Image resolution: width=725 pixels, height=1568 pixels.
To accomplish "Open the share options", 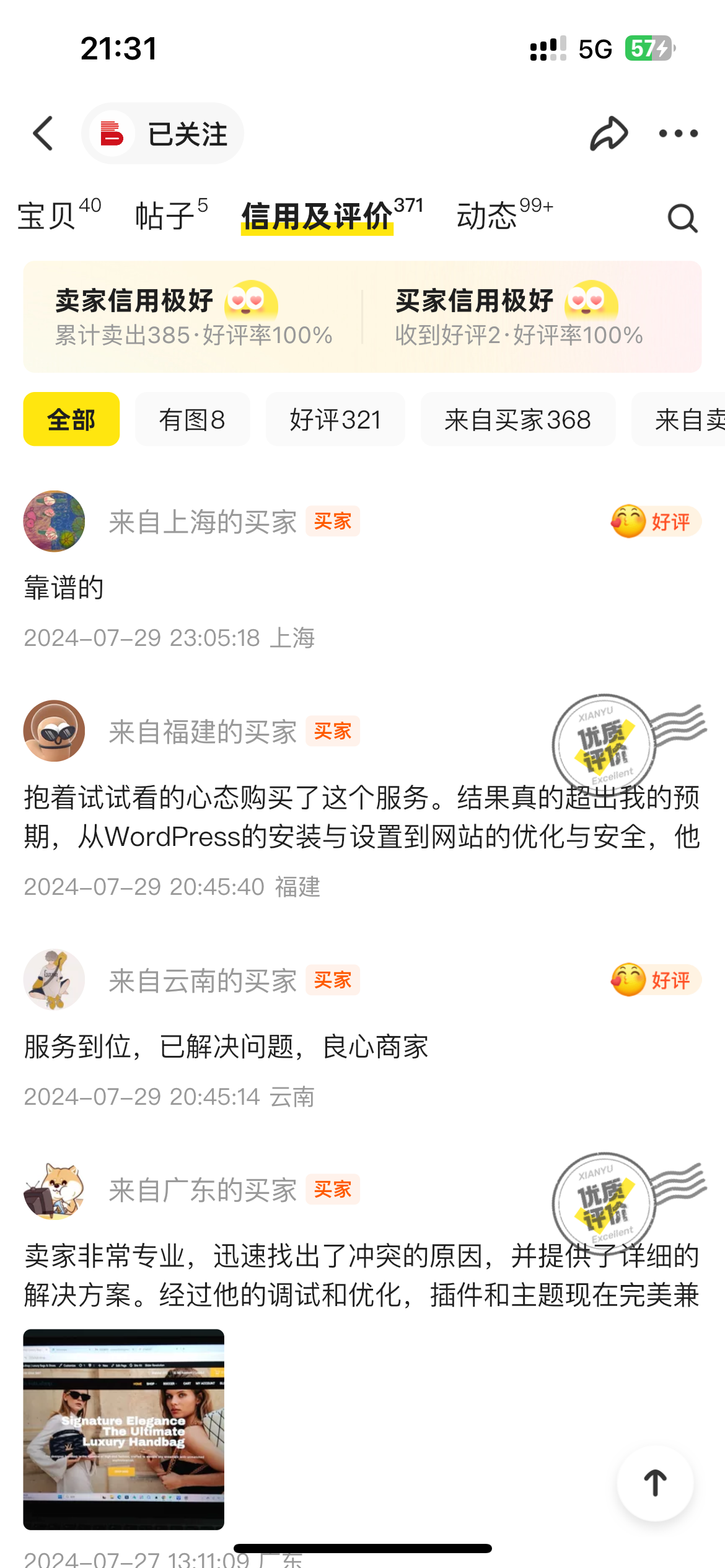I will [x=610, y=133].
